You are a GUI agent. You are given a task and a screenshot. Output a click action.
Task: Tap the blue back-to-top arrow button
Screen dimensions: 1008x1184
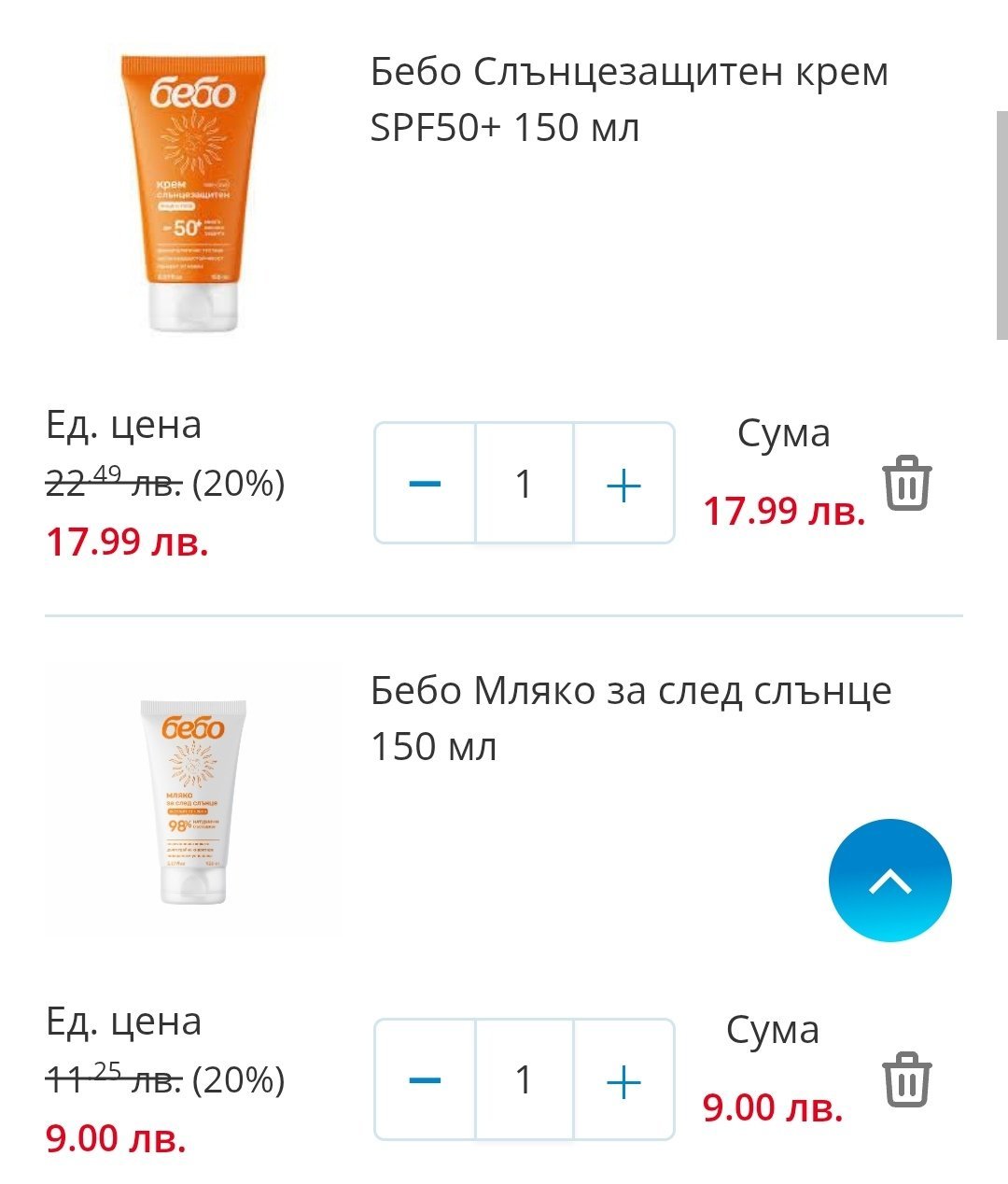[889, 881]
